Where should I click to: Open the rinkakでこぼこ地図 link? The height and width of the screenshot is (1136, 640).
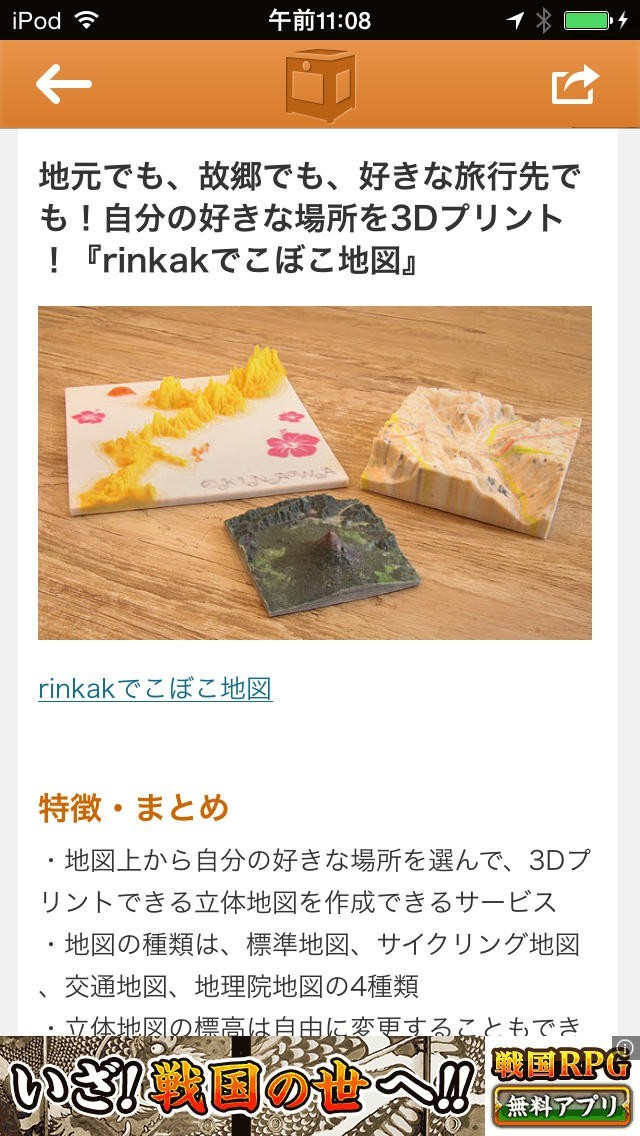pyautogui.click(x=155, y=689)
